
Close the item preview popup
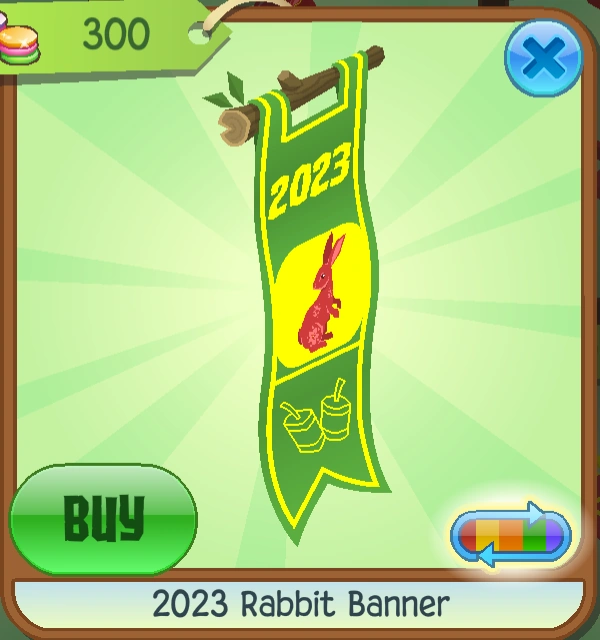[543, 58]
